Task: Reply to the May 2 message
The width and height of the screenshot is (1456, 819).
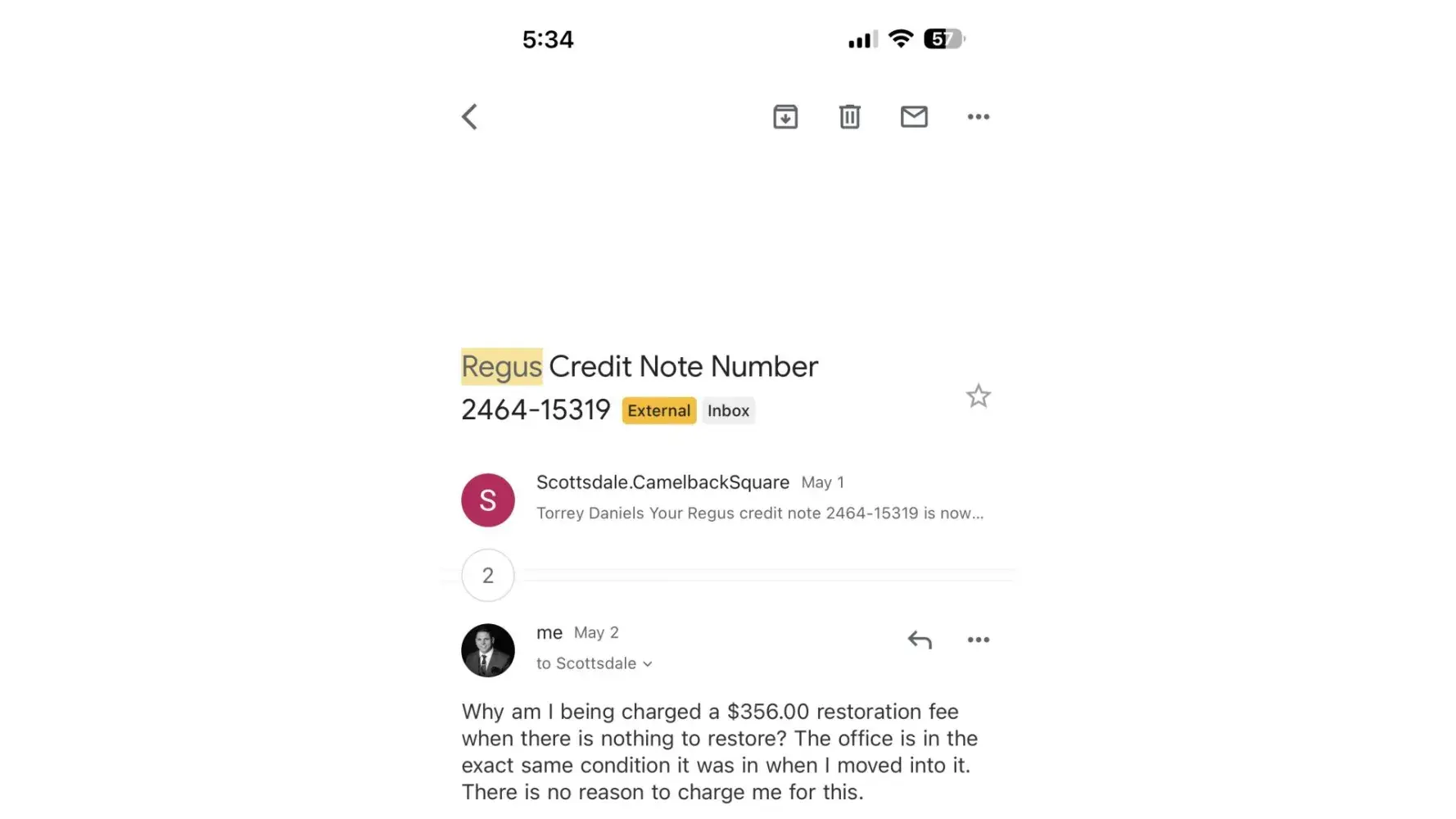Action: pyautogui.click(x=920, y=640)
